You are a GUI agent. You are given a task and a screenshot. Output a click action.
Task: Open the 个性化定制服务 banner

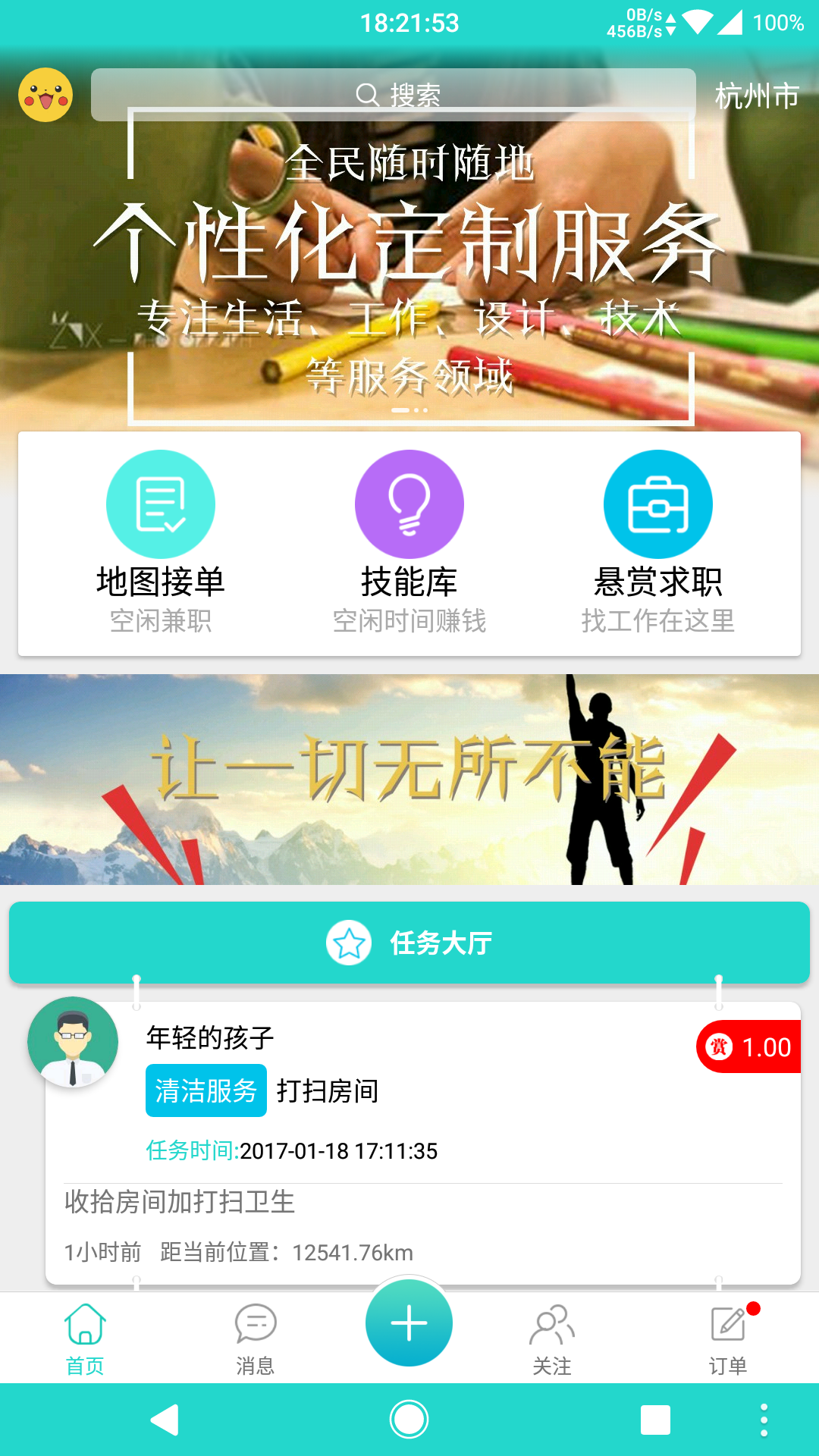pos(409,265)
